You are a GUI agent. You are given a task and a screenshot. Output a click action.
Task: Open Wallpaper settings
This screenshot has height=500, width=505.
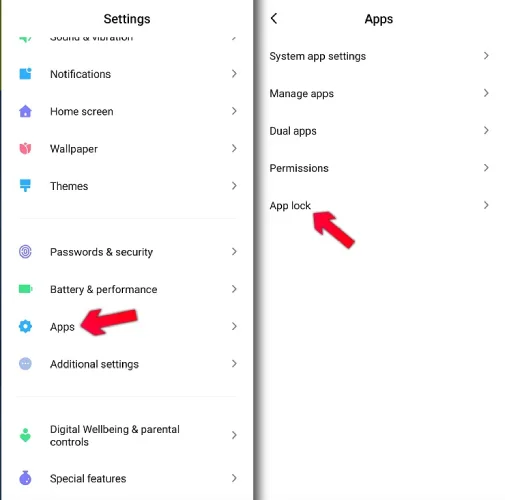pos(127,149)
